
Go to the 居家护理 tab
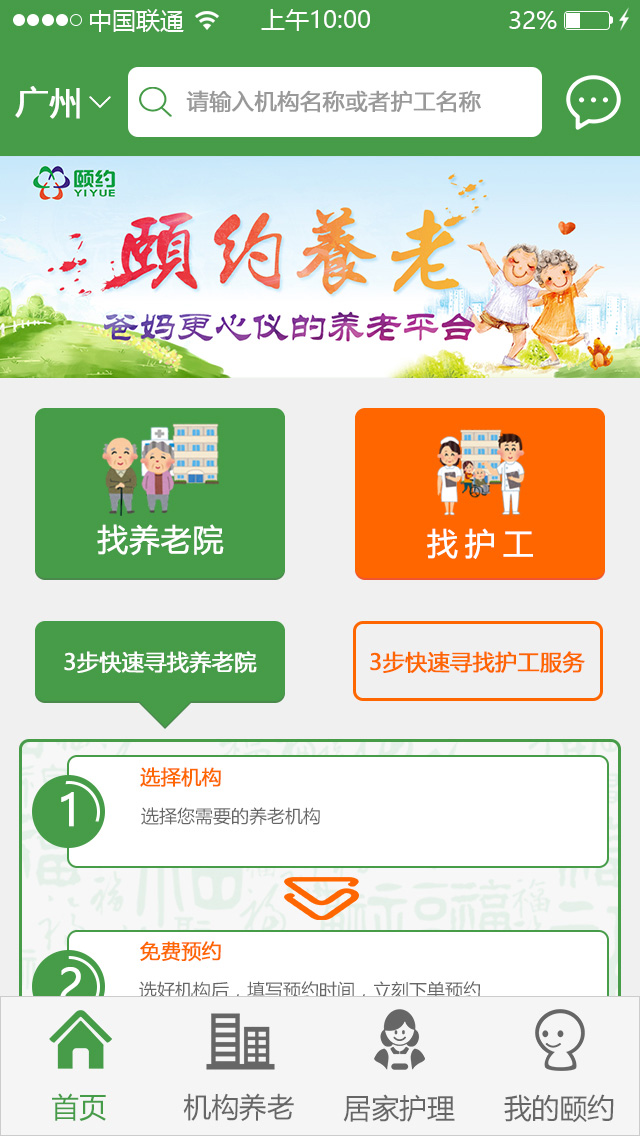click(399, 1066)
